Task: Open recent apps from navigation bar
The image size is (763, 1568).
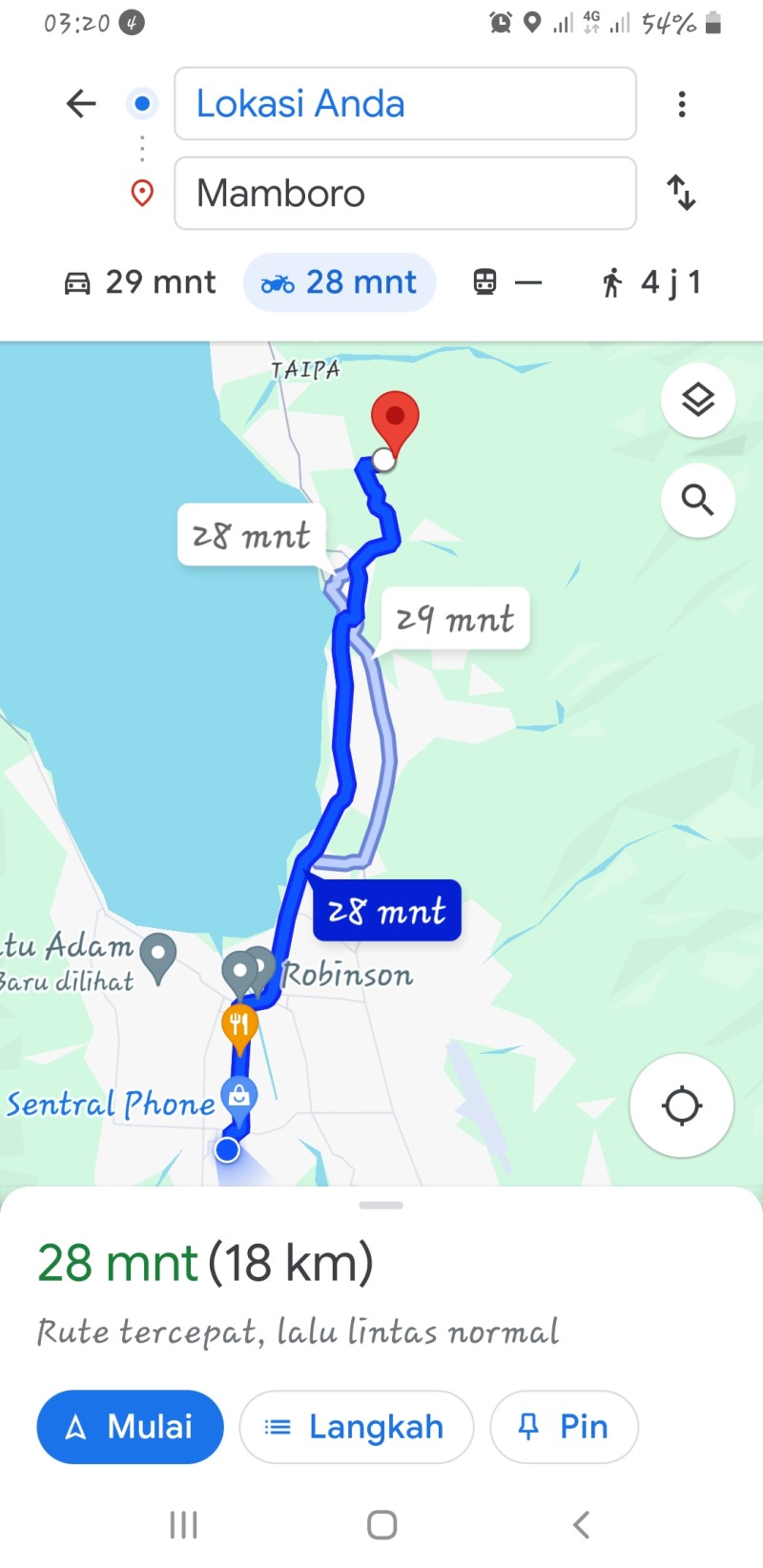Action: pos(183,1524)
